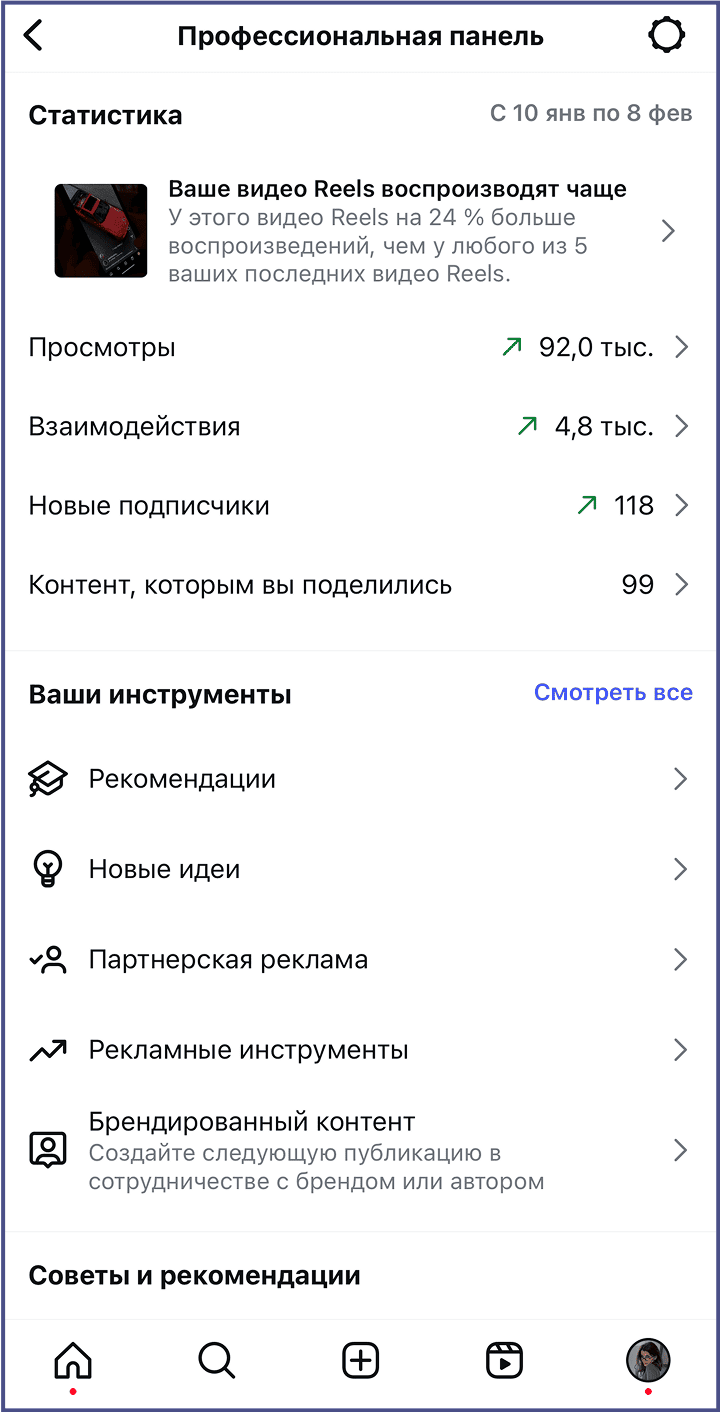Switch to the Home tab
720x1412 pixels.
[72, 1360]
